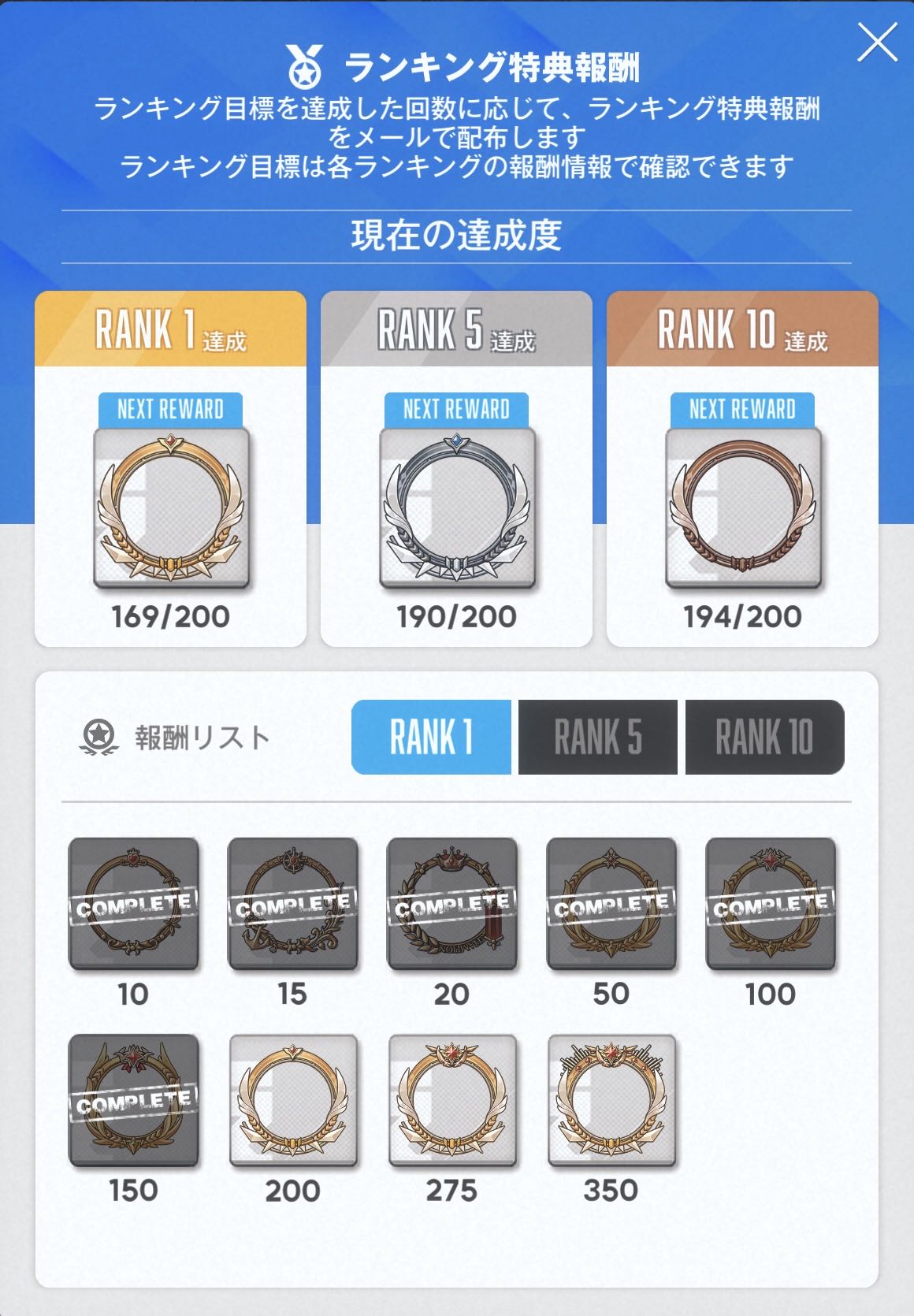Tap the completed 20 milestone crown frame
Screen dimensions: 914x1316
pyautogui.click(x=452, y=904)
